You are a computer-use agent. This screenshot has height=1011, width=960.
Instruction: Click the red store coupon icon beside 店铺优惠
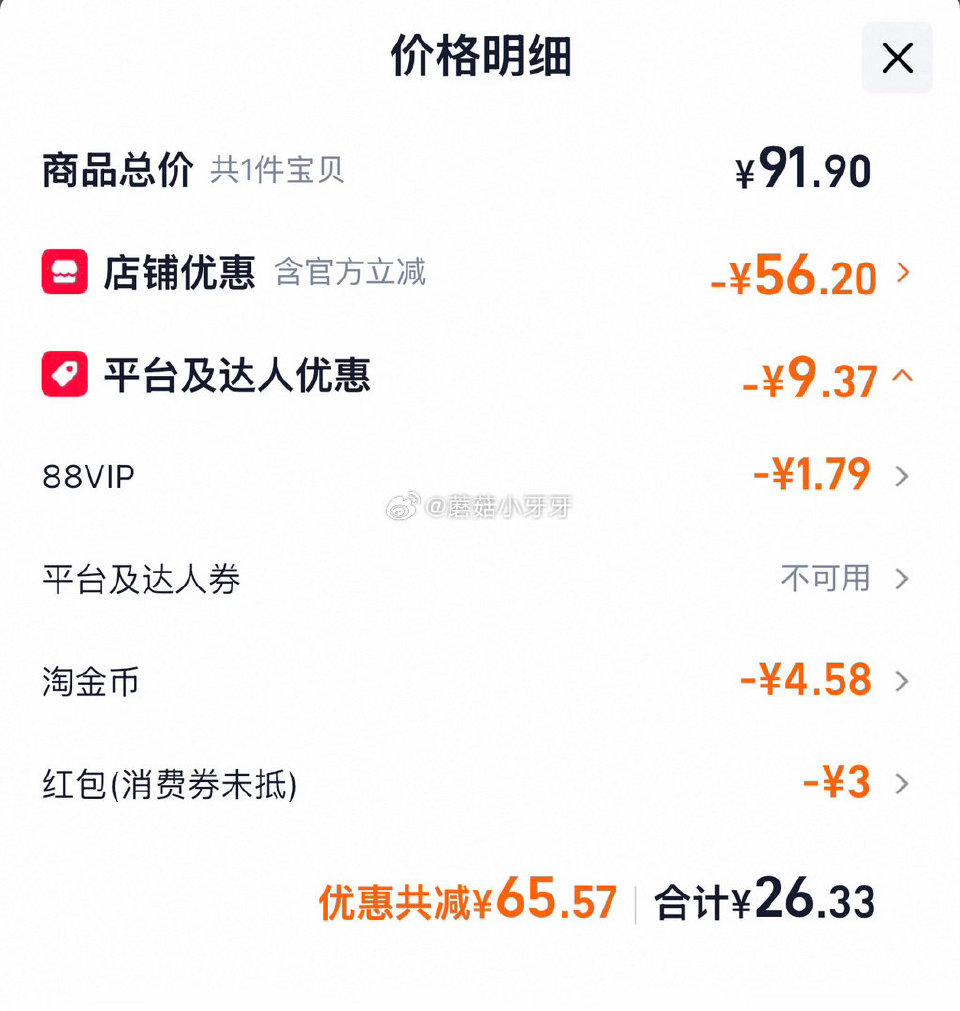(x=66, y=272)
